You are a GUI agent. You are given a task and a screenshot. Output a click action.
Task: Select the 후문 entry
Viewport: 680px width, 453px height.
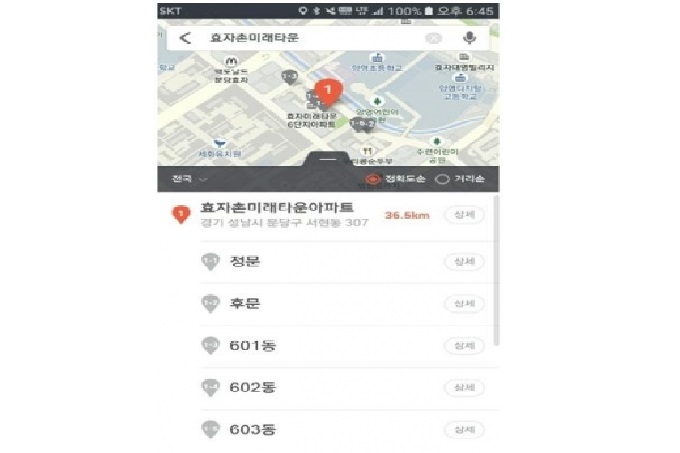click(x=245, y=304)
